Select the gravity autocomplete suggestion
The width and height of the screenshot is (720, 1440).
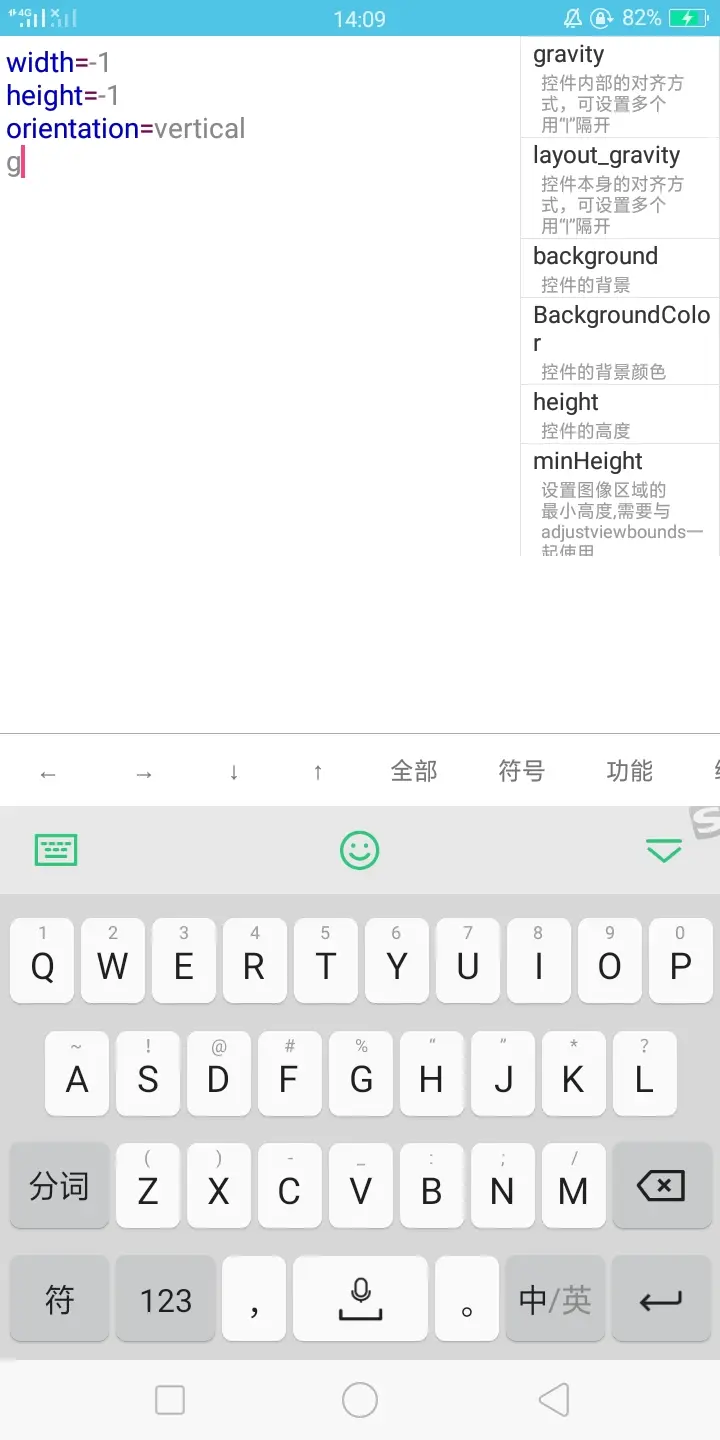point(620,88)
